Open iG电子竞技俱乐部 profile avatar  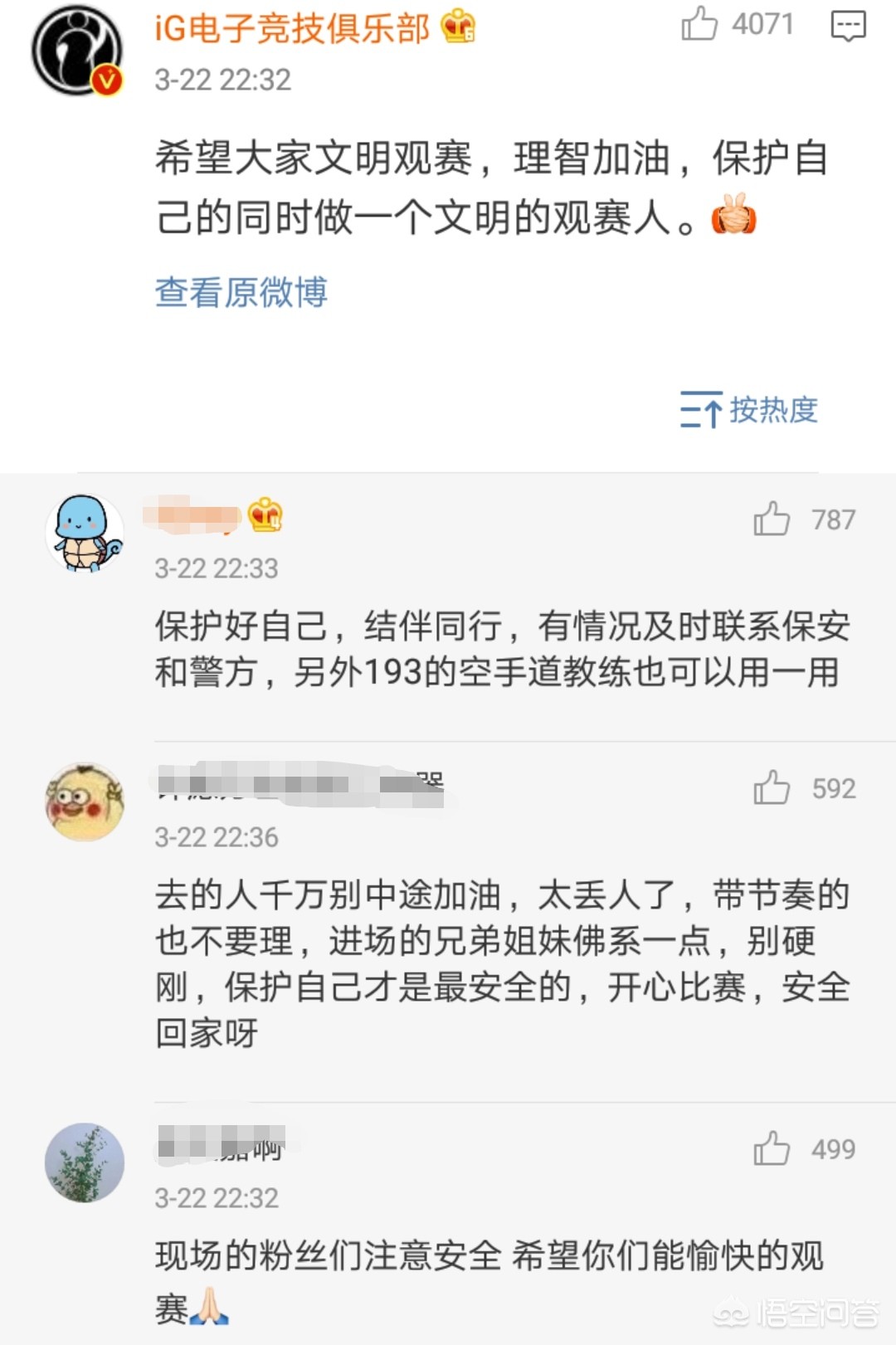point(77,51)
